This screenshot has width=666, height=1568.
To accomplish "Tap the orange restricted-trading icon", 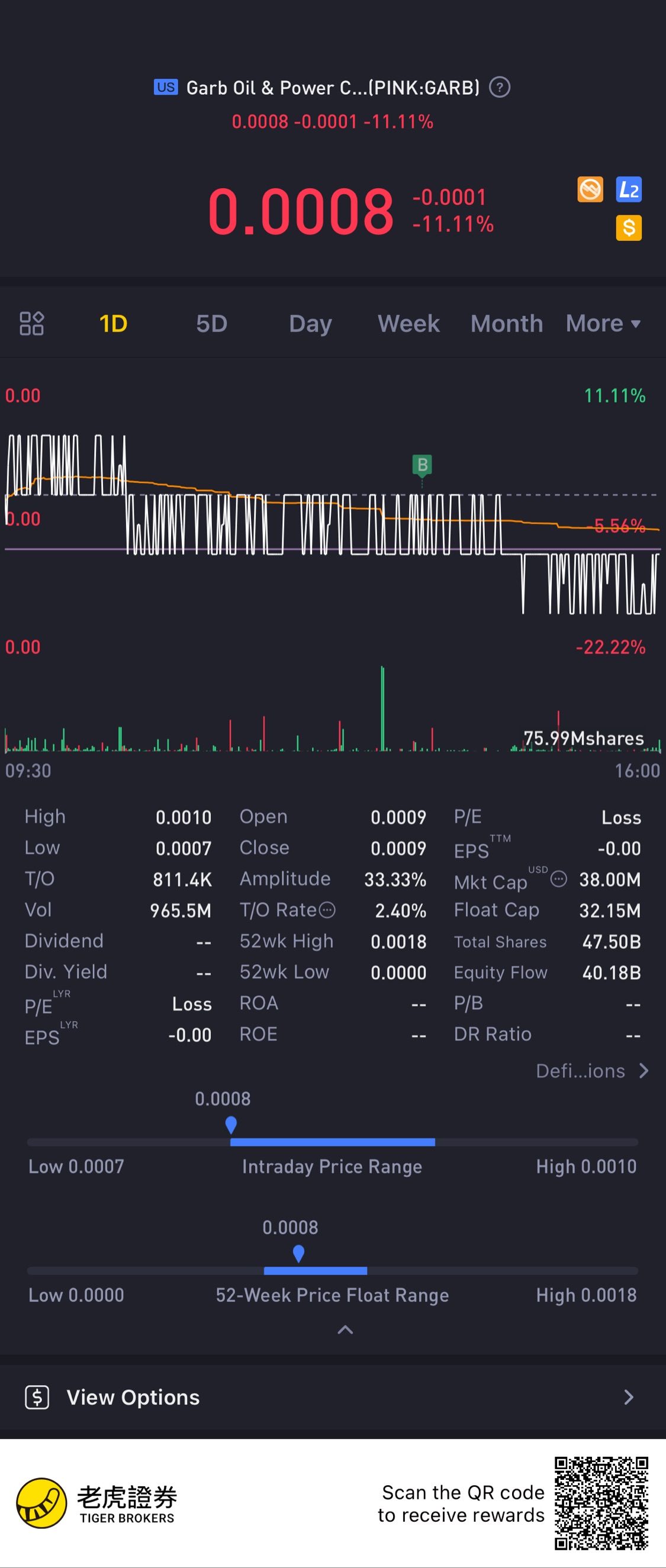I will [590, 190].
